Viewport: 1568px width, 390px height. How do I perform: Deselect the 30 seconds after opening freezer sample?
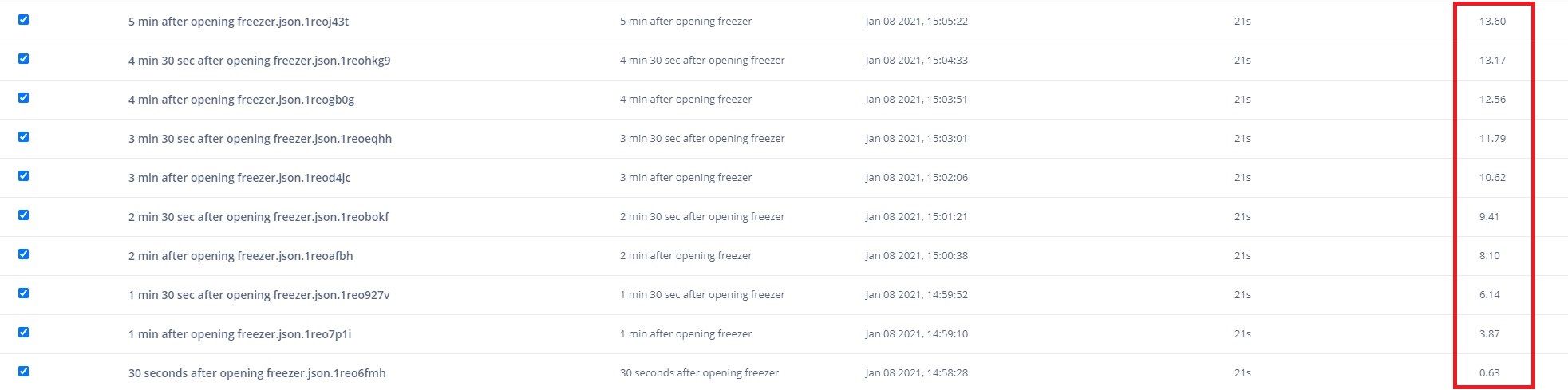[x=23, y=372]
